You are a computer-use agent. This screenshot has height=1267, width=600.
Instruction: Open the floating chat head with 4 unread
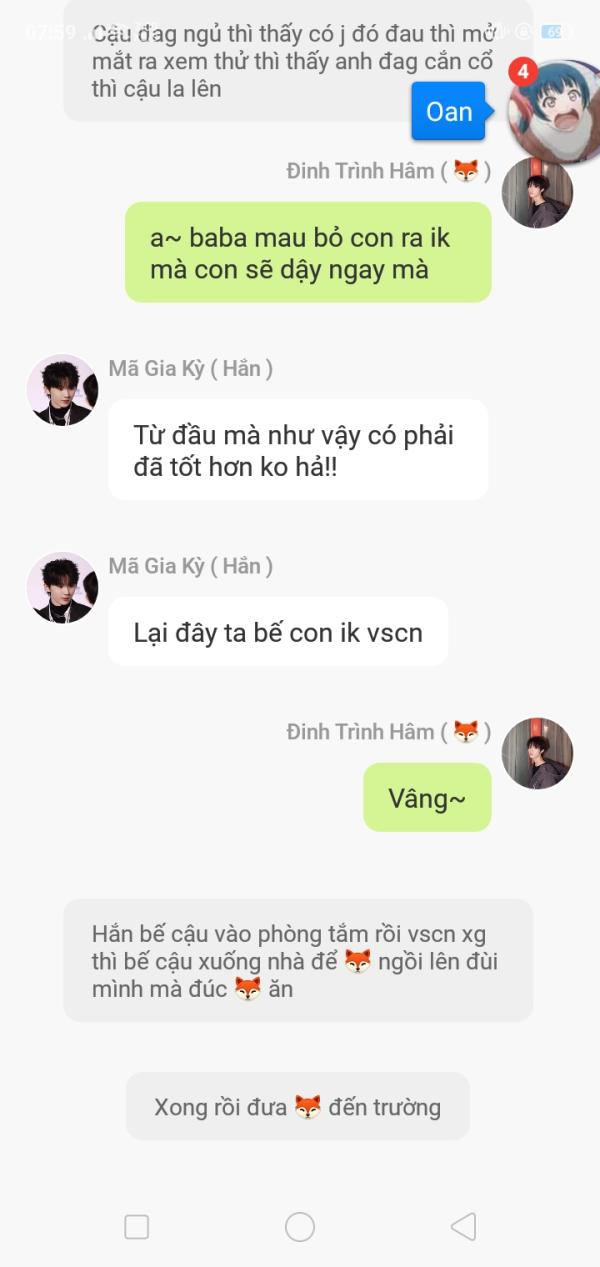click(555, 109)
